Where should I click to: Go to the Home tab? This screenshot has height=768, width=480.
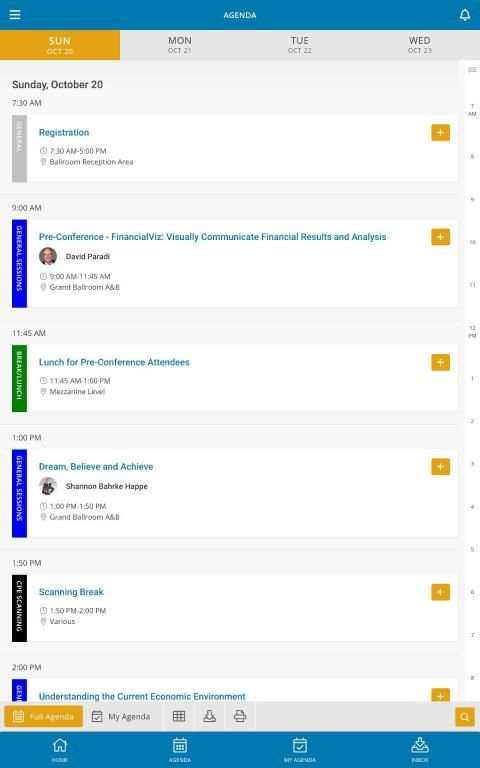click(60, 749)
